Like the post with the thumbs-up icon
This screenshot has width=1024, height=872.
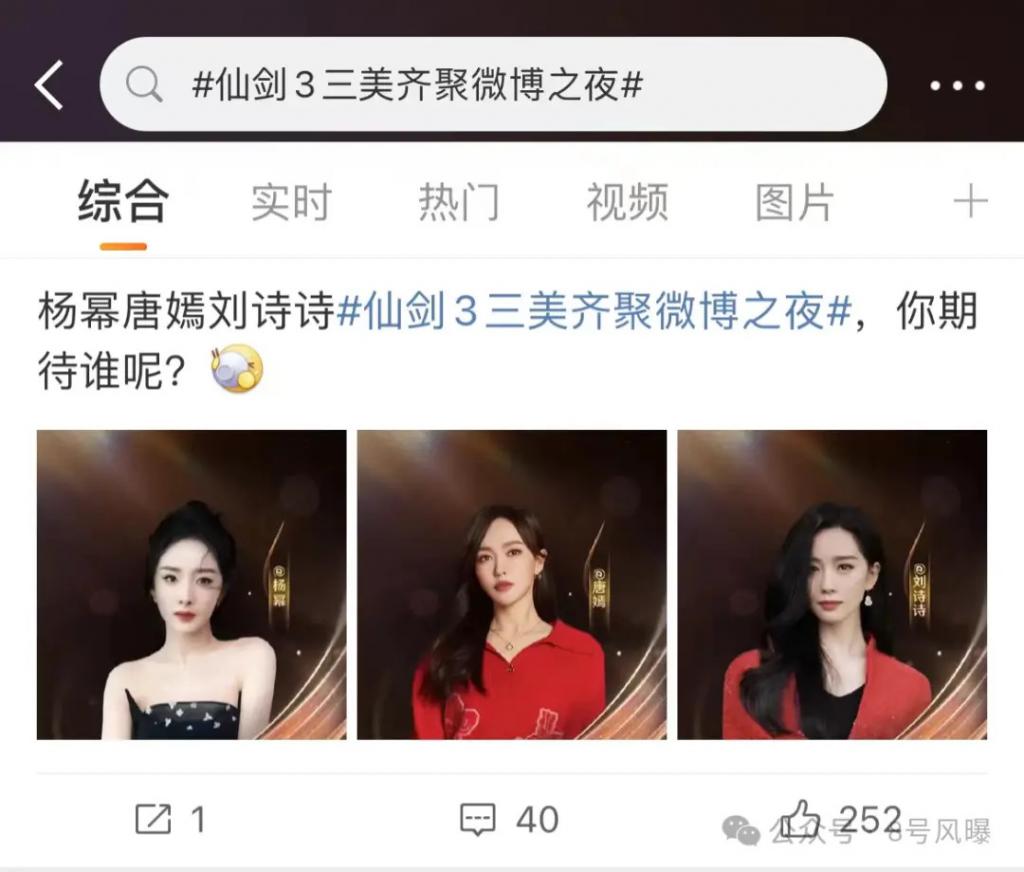(x=803, y=818)
